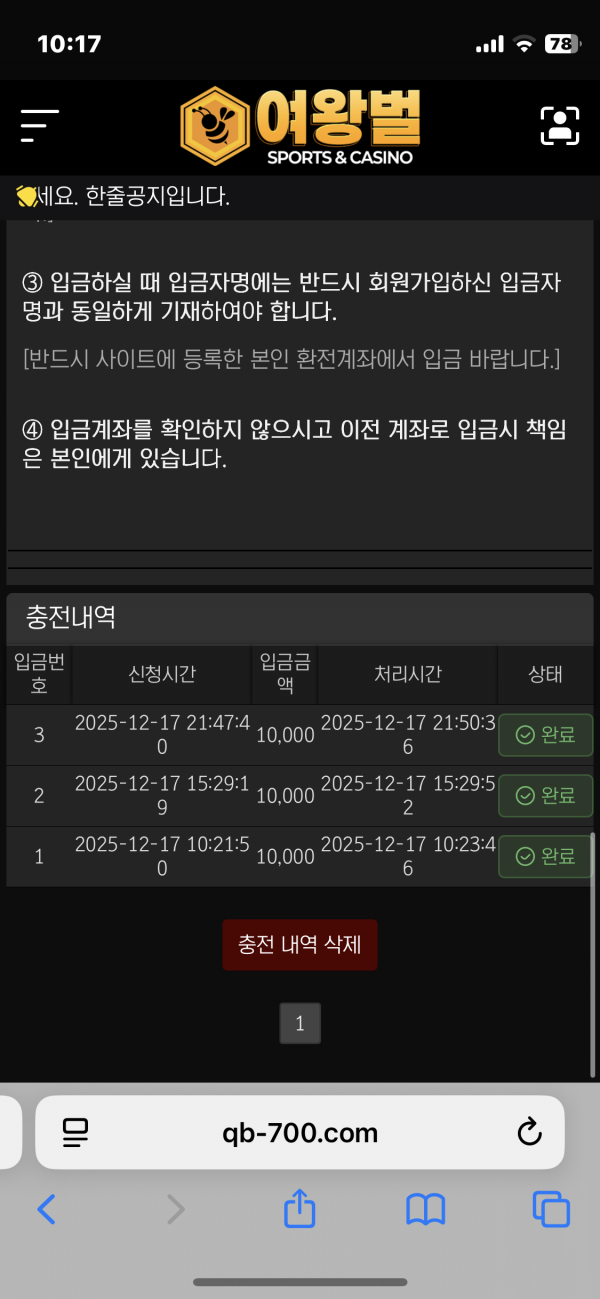
Task: Tap the qb-700.com address bar
Action: (x=300, y=1133)
